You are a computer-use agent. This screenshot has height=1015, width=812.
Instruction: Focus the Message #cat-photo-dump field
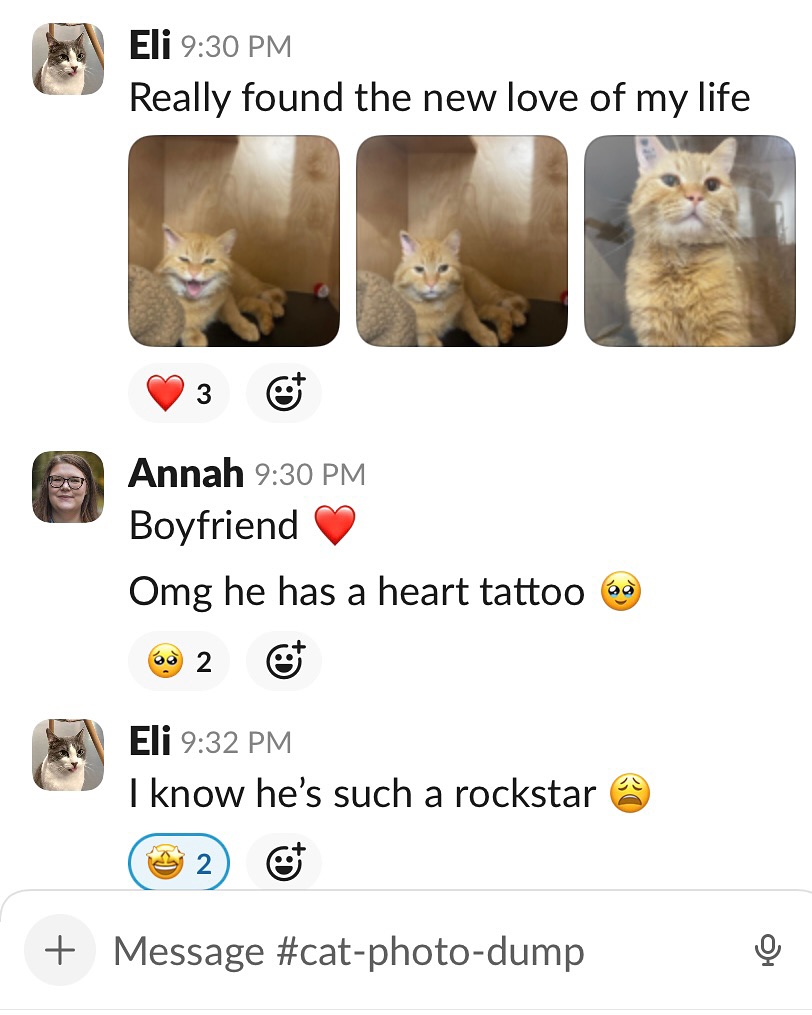point(400,951)
